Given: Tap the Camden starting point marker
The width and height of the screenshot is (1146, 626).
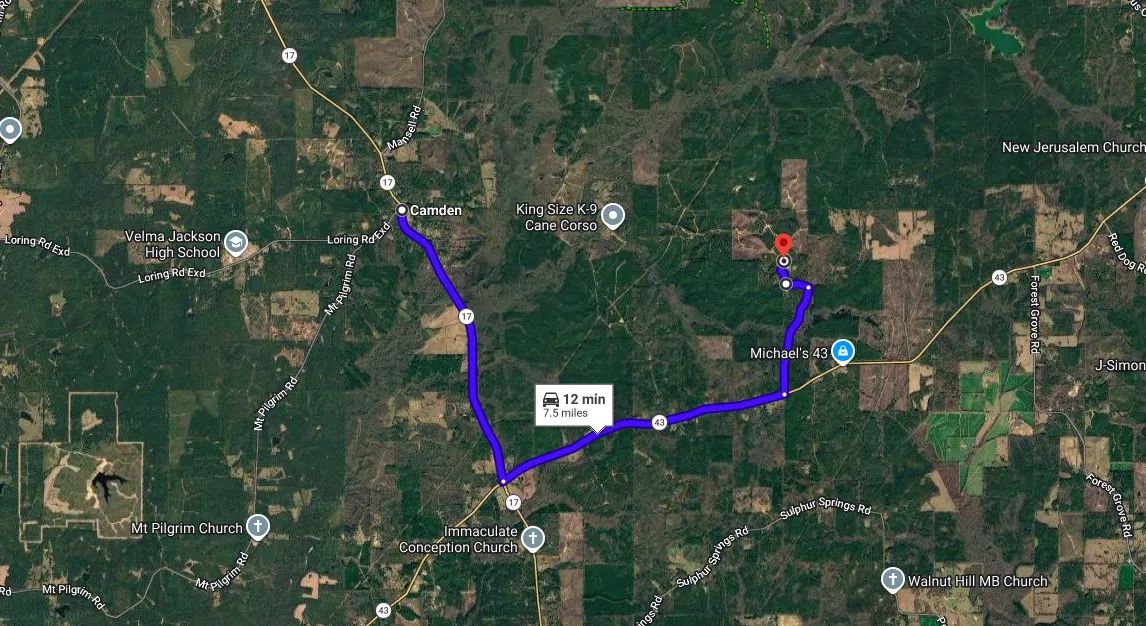Looking at the screenshot, I should pyautogui.click(x=401, y=211).
